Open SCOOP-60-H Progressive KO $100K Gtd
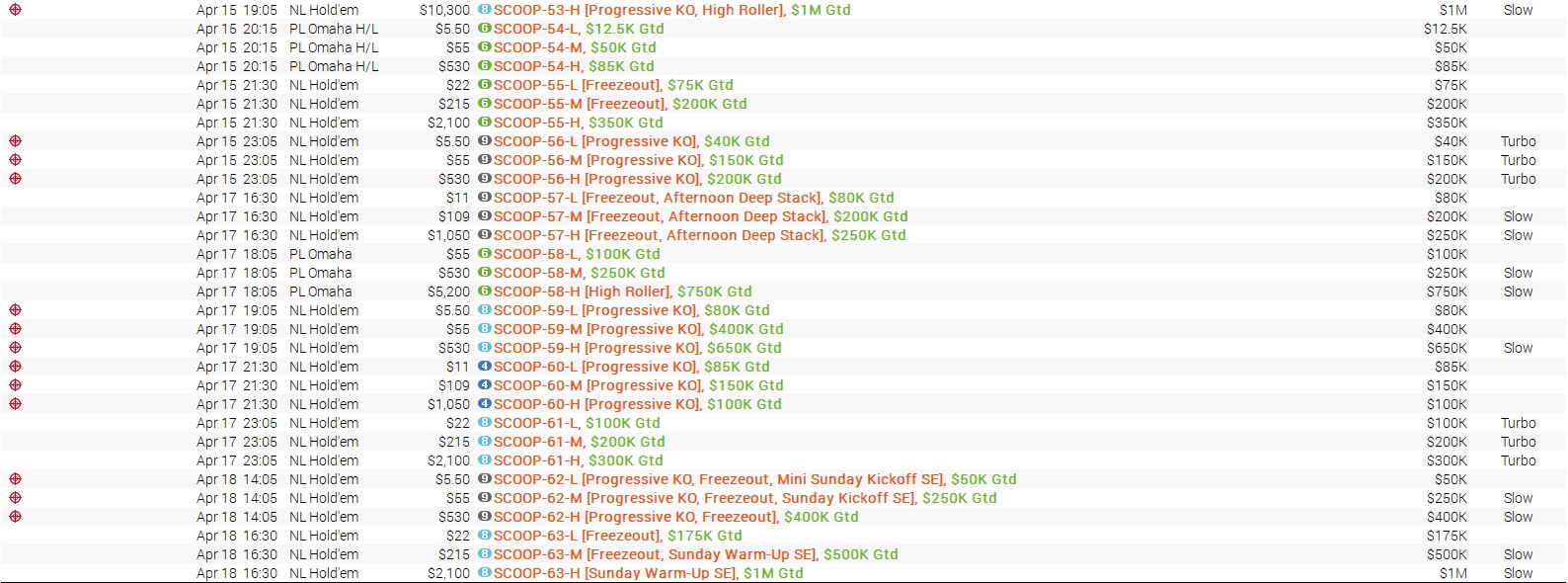This screenshot has height=583, width=1568. (x=637, y=404)
